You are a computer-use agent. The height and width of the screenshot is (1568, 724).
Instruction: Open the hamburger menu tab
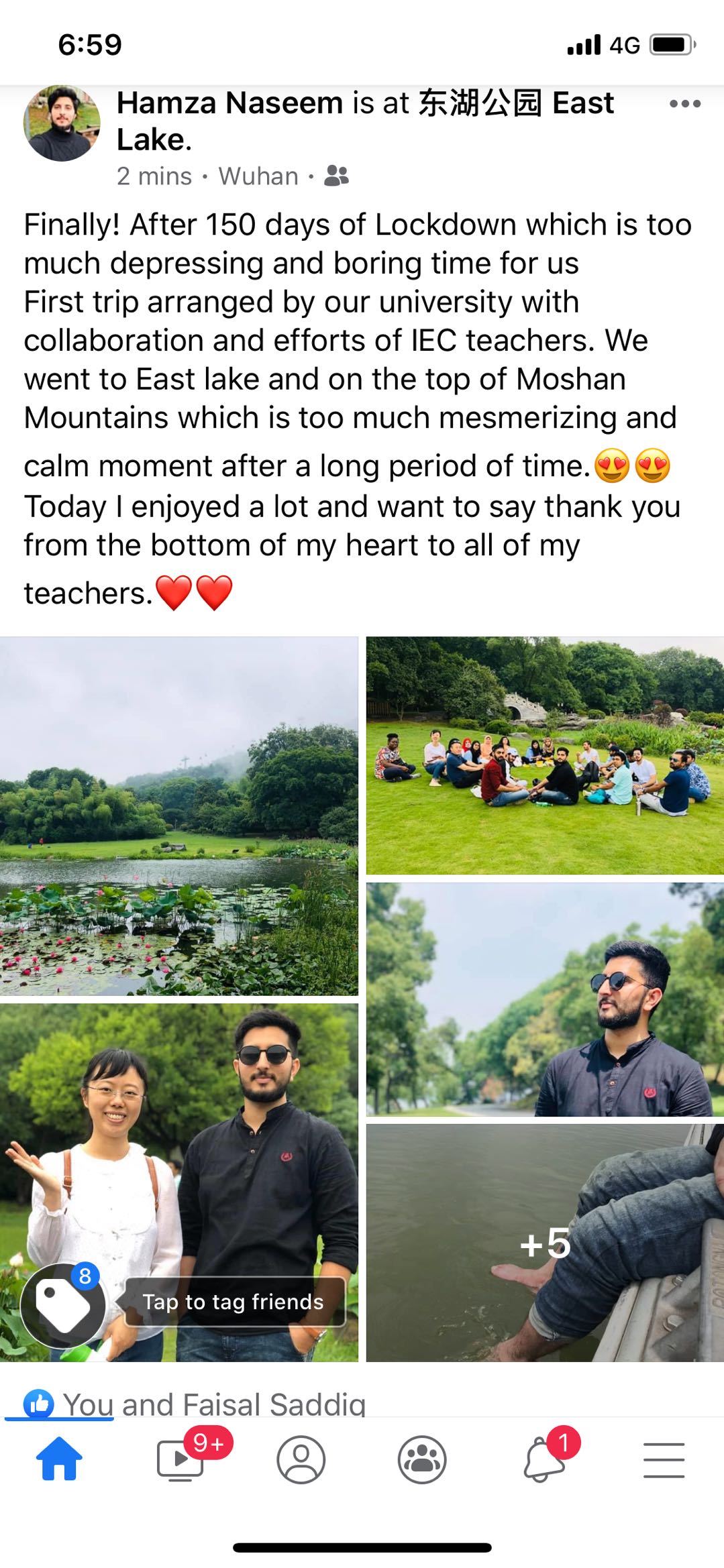(x=664, y=1459)
